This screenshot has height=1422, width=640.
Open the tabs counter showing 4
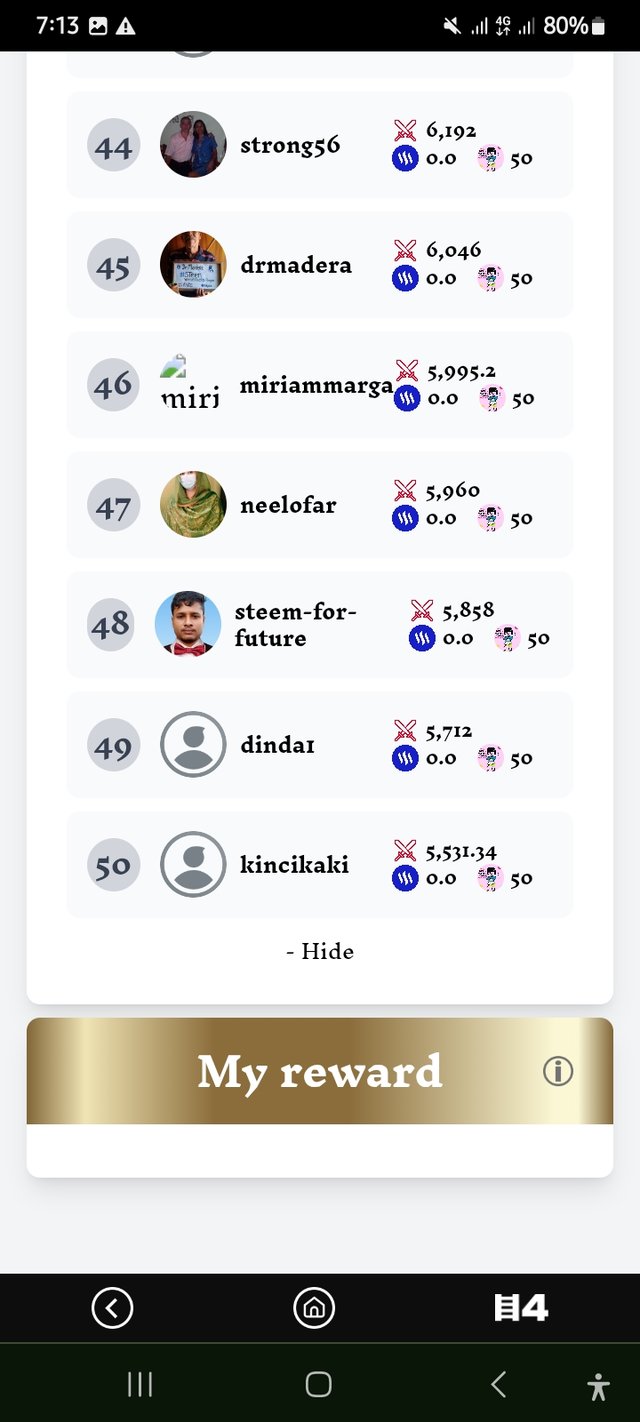pyautogui.click(x=521, y=1307)
